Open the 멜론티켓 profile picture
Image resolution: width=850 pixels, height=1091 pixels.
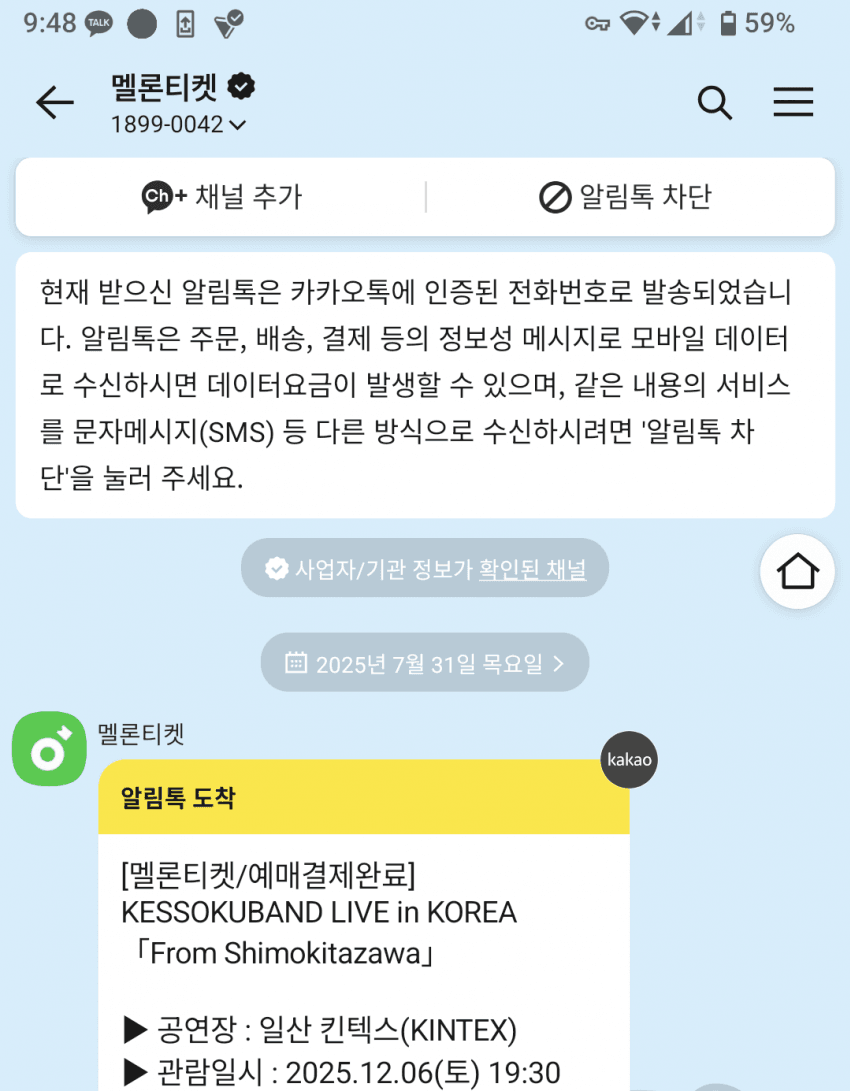[x=49, y=749]
